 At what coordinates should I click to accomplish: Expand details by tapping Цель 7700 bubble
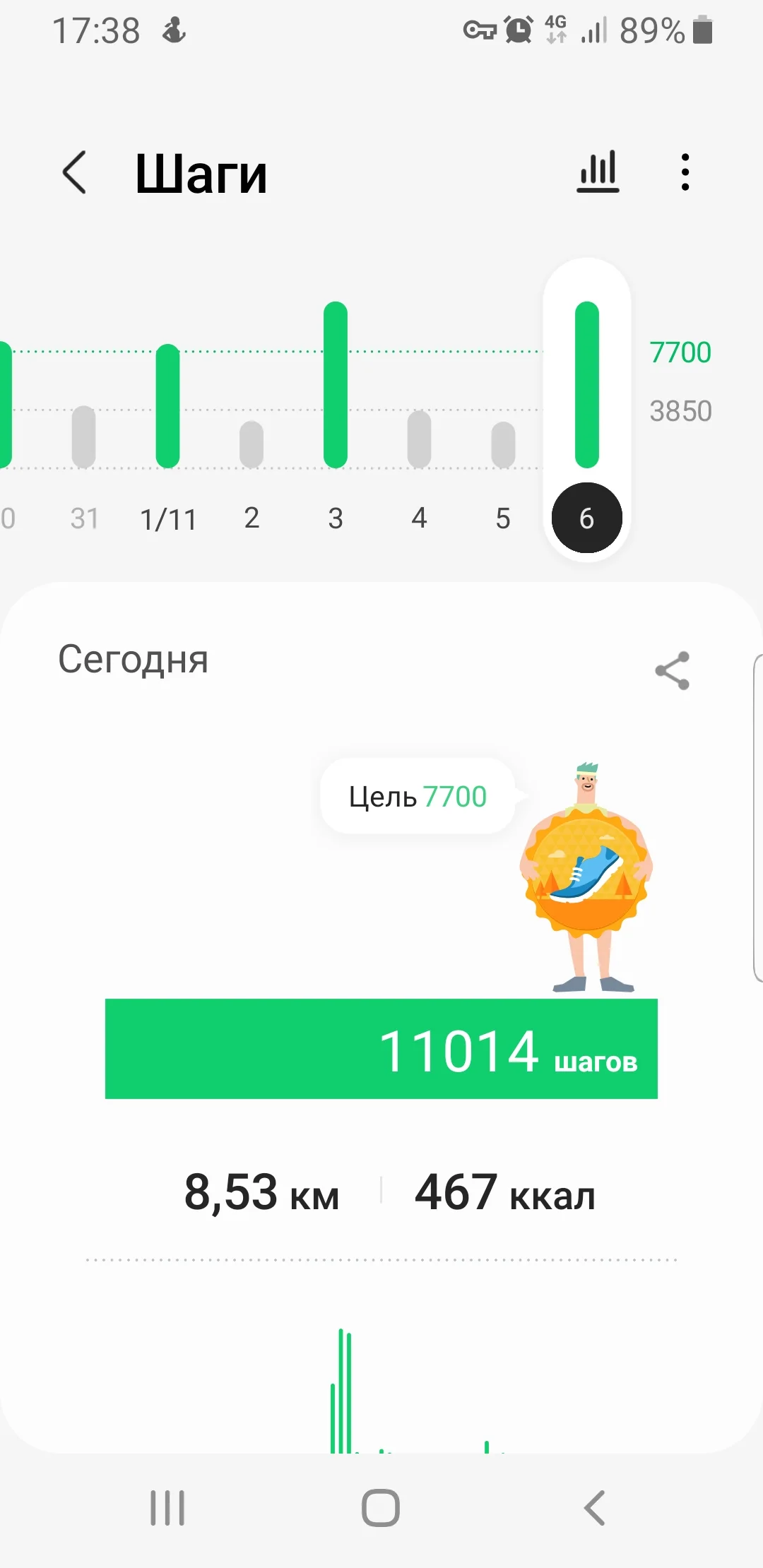[x=417, y=797]
